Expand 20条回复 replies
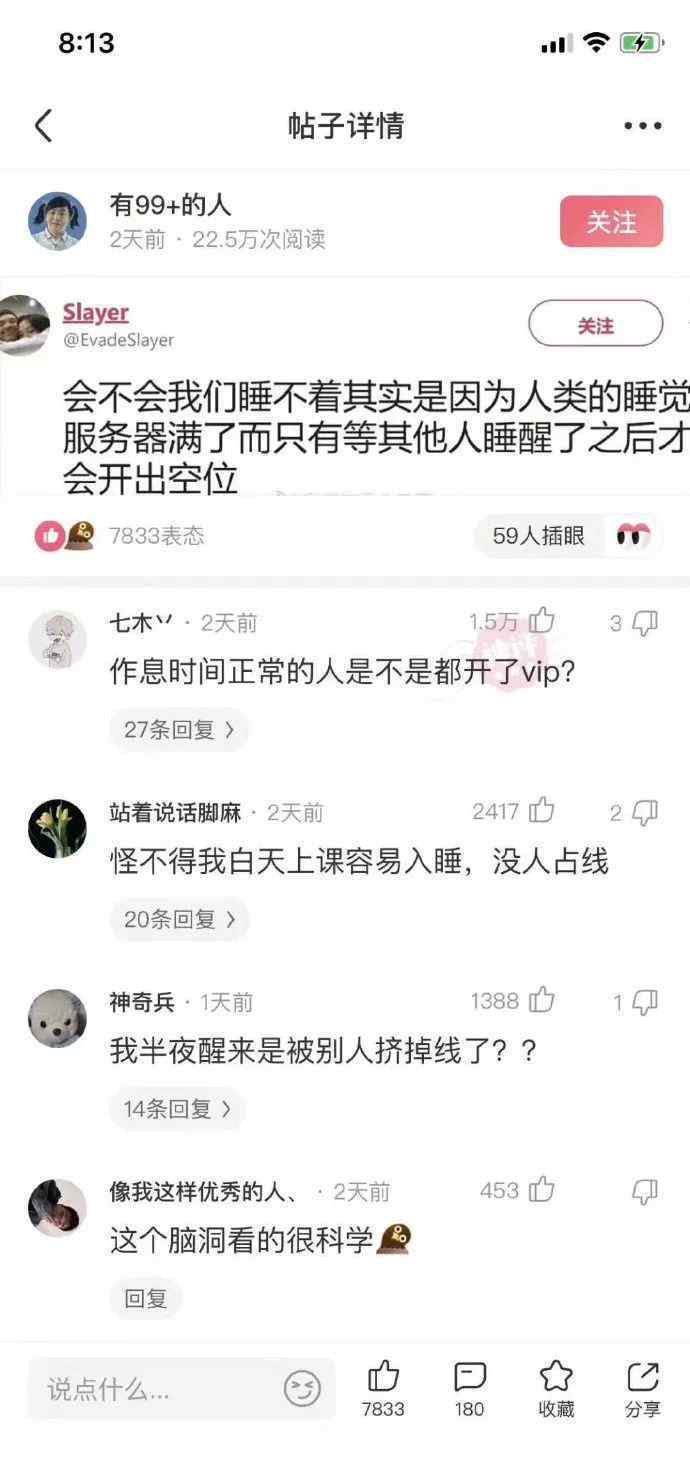Image resolution: width=690 pixels, height=1460 pixels. [x=179, y=919]
